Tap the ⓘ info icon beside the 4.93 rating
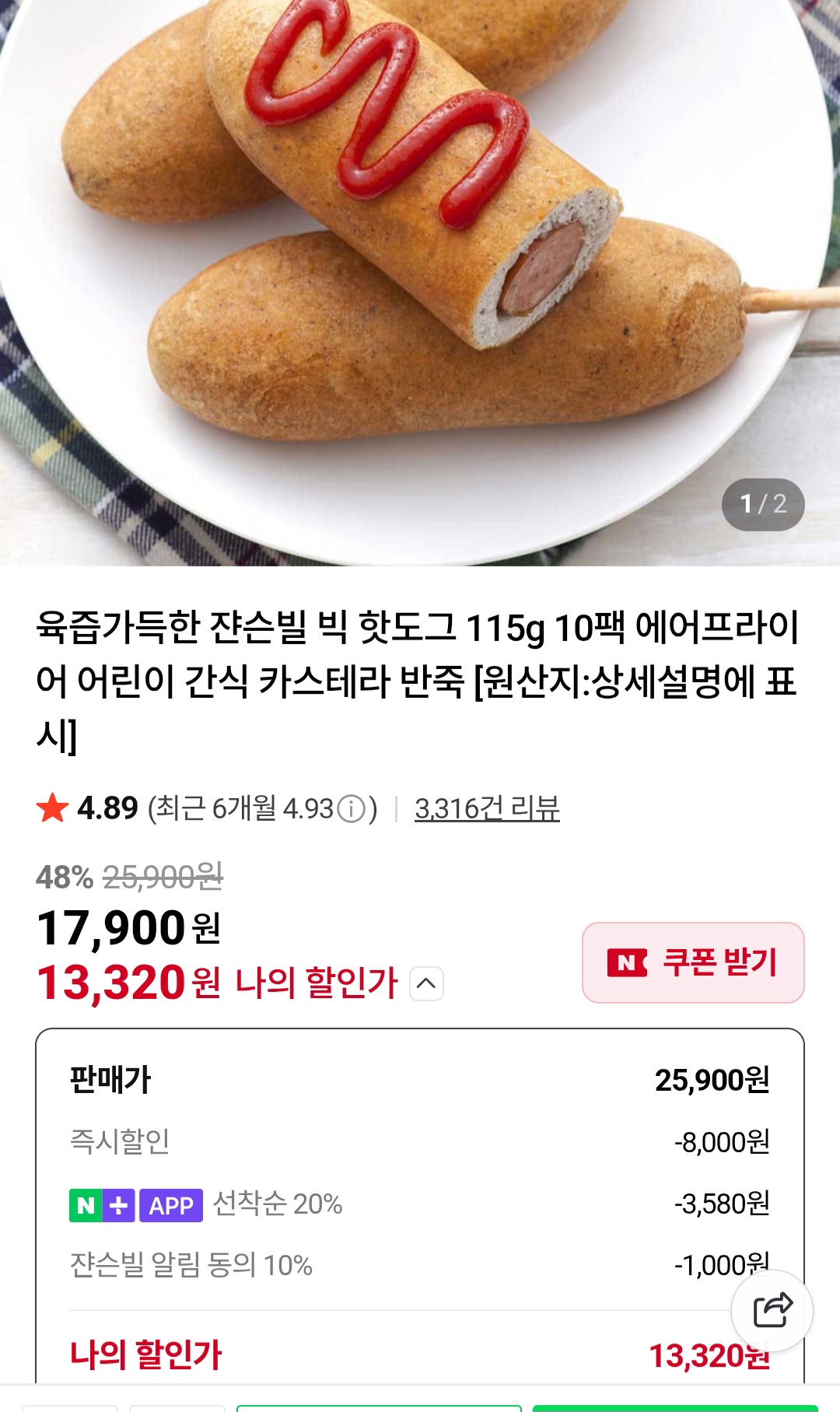 click(349, 808)
